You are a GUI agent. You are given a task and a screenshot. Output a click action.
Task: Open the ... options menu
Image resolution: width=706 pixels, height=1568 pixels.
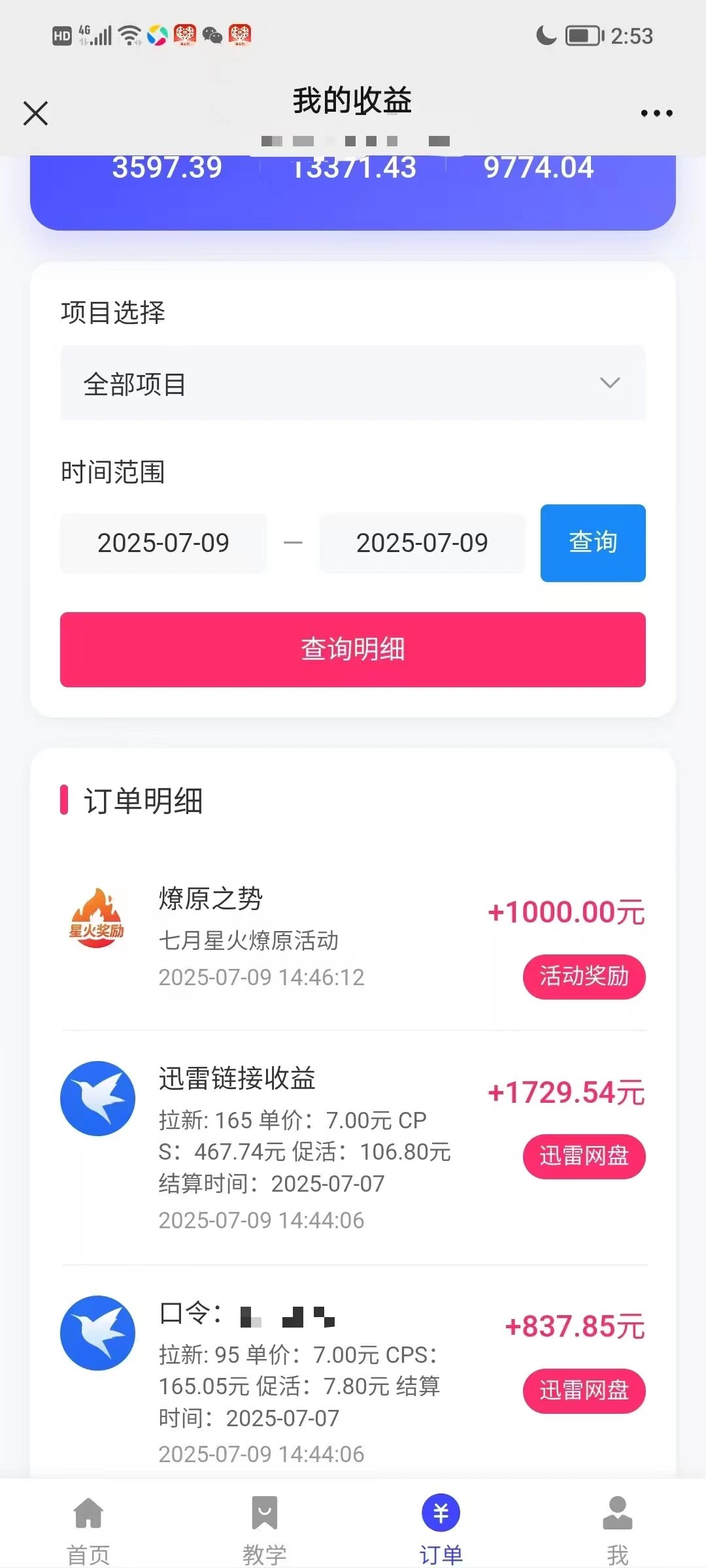coord(656,112)
